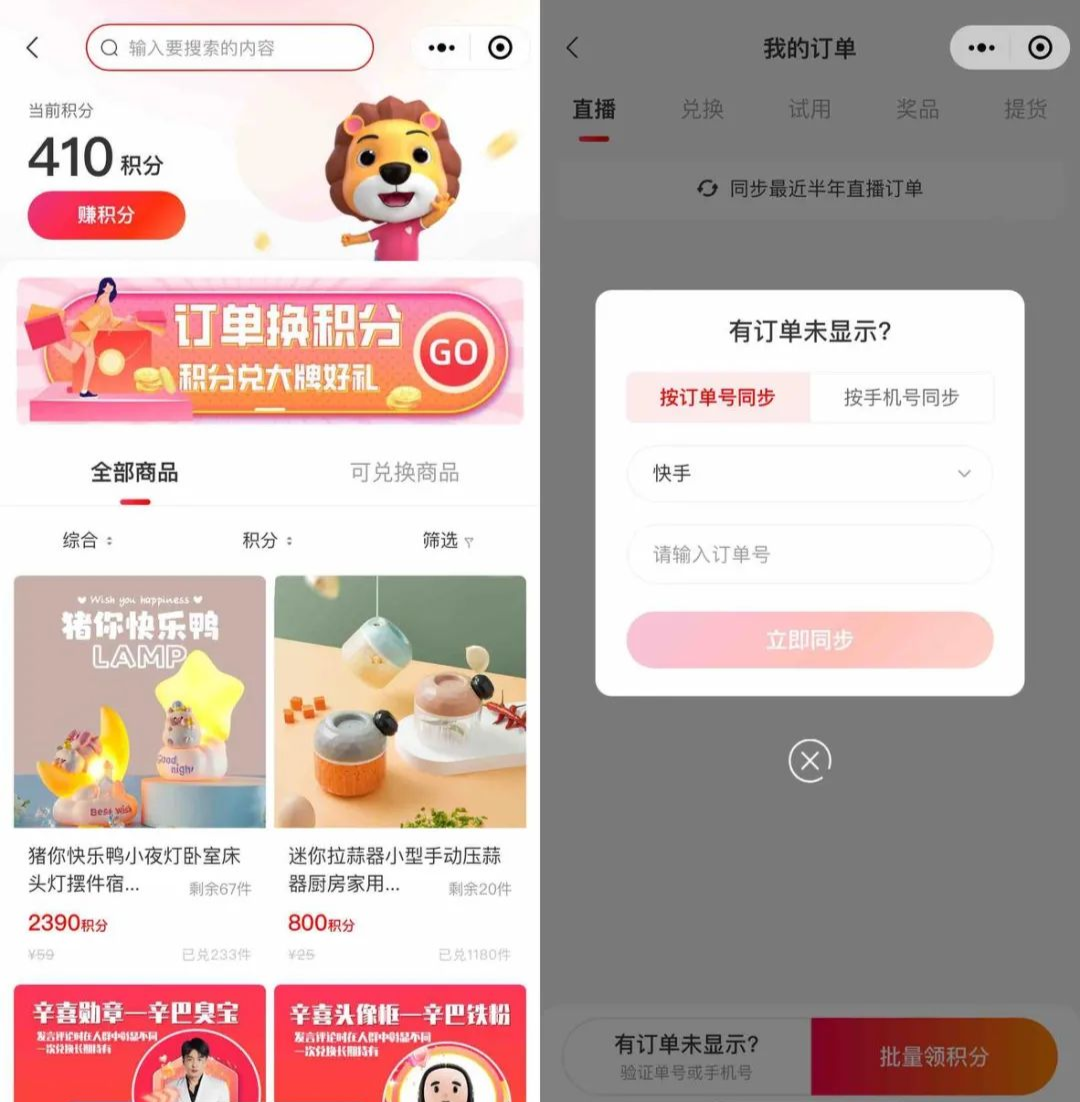The width and height of the screenshot is (1080, 1102).
Task: Tap the search box at the top
Action: tap(230, 48)
